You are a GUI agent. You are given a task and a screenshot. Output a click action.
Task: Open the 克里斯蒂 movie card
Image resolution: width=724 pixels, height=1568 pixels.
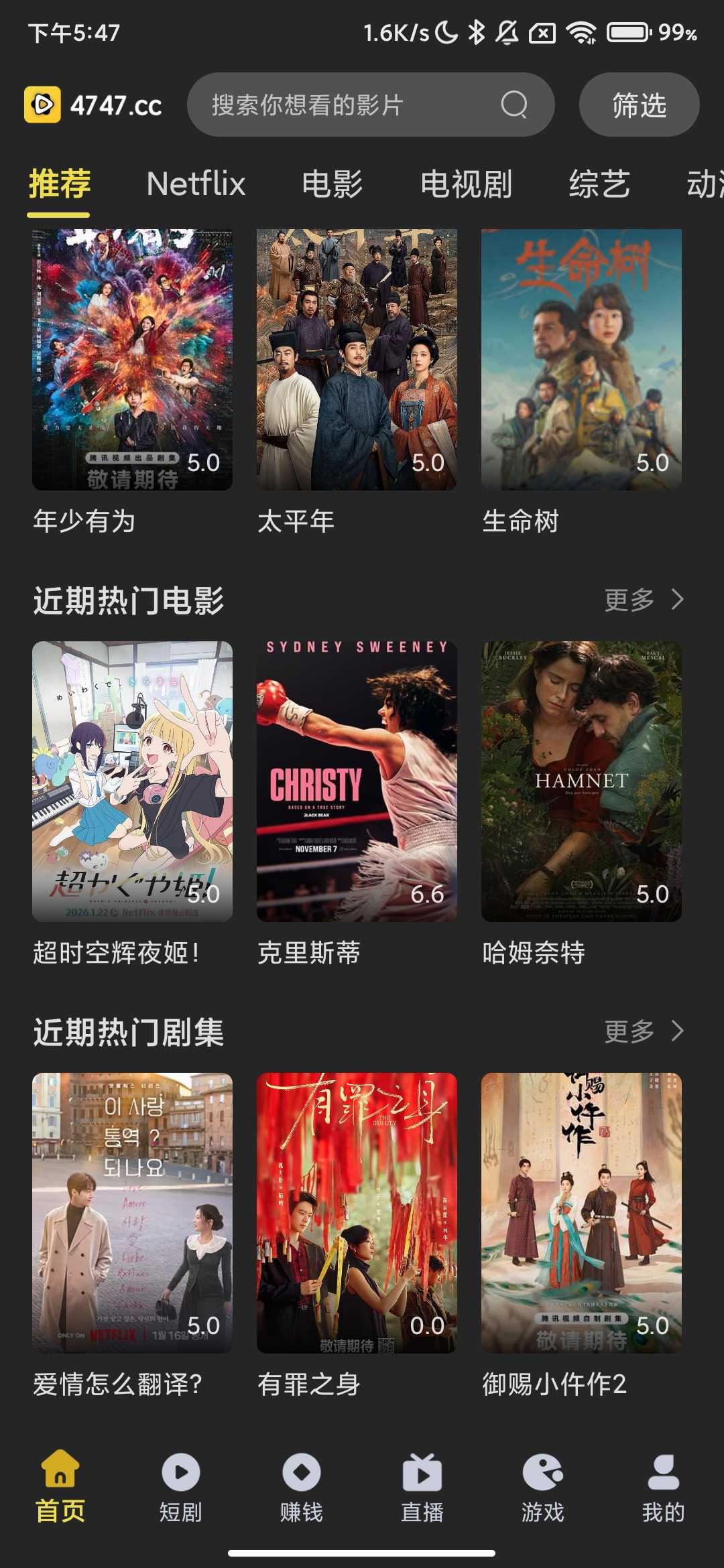[357, 781]
